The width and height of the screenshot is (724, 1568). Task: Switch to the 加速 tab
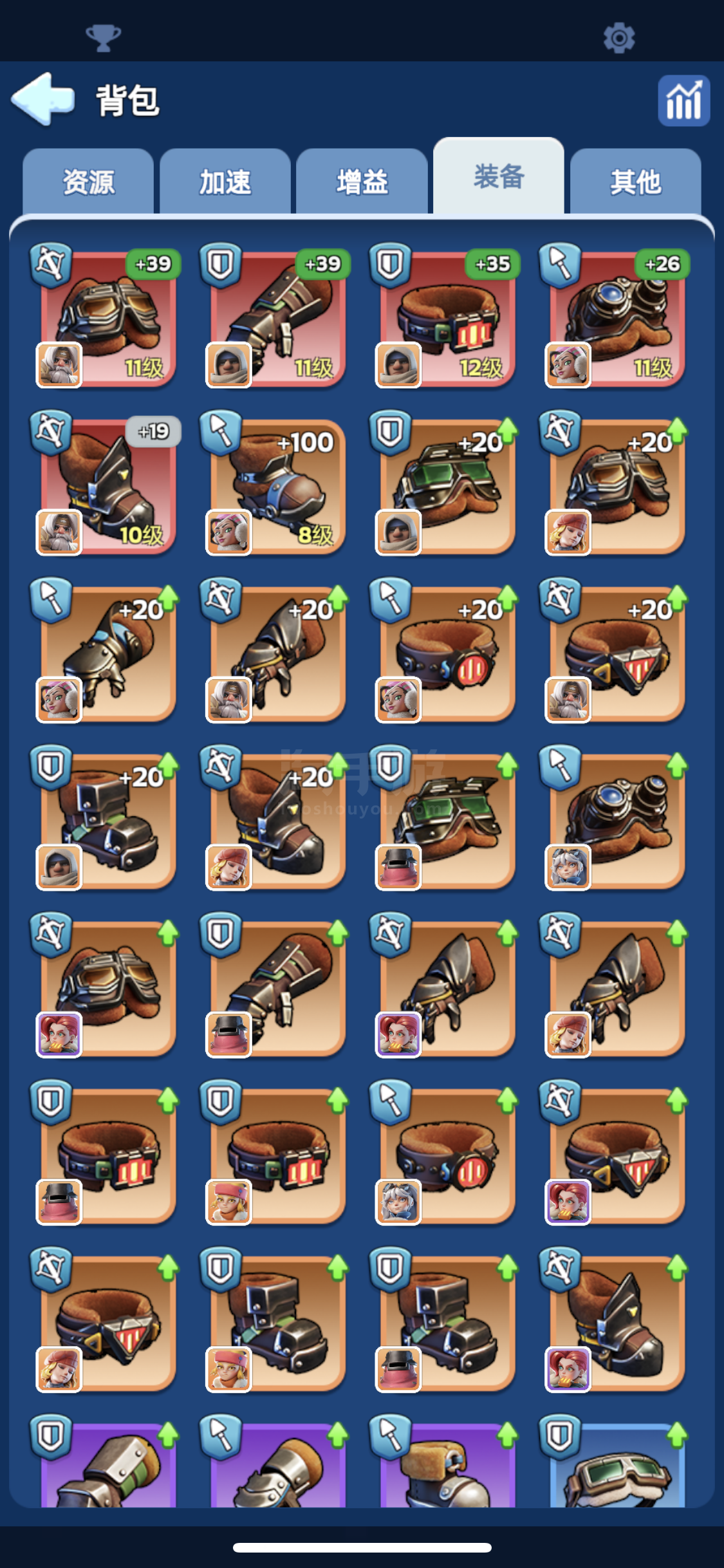click(225, 182)
